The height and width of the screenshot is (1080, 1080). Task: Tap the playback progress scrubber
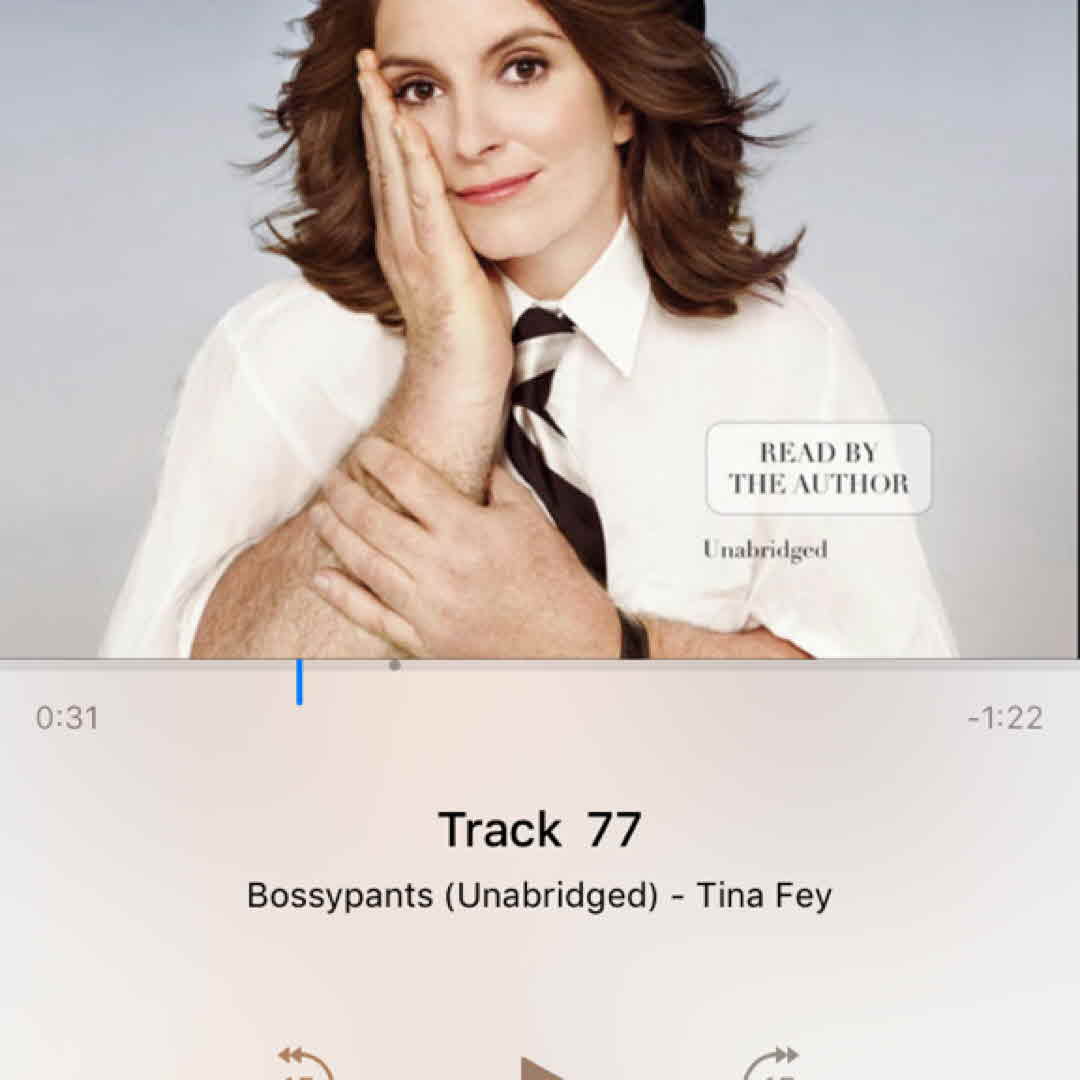pos(299,681)
